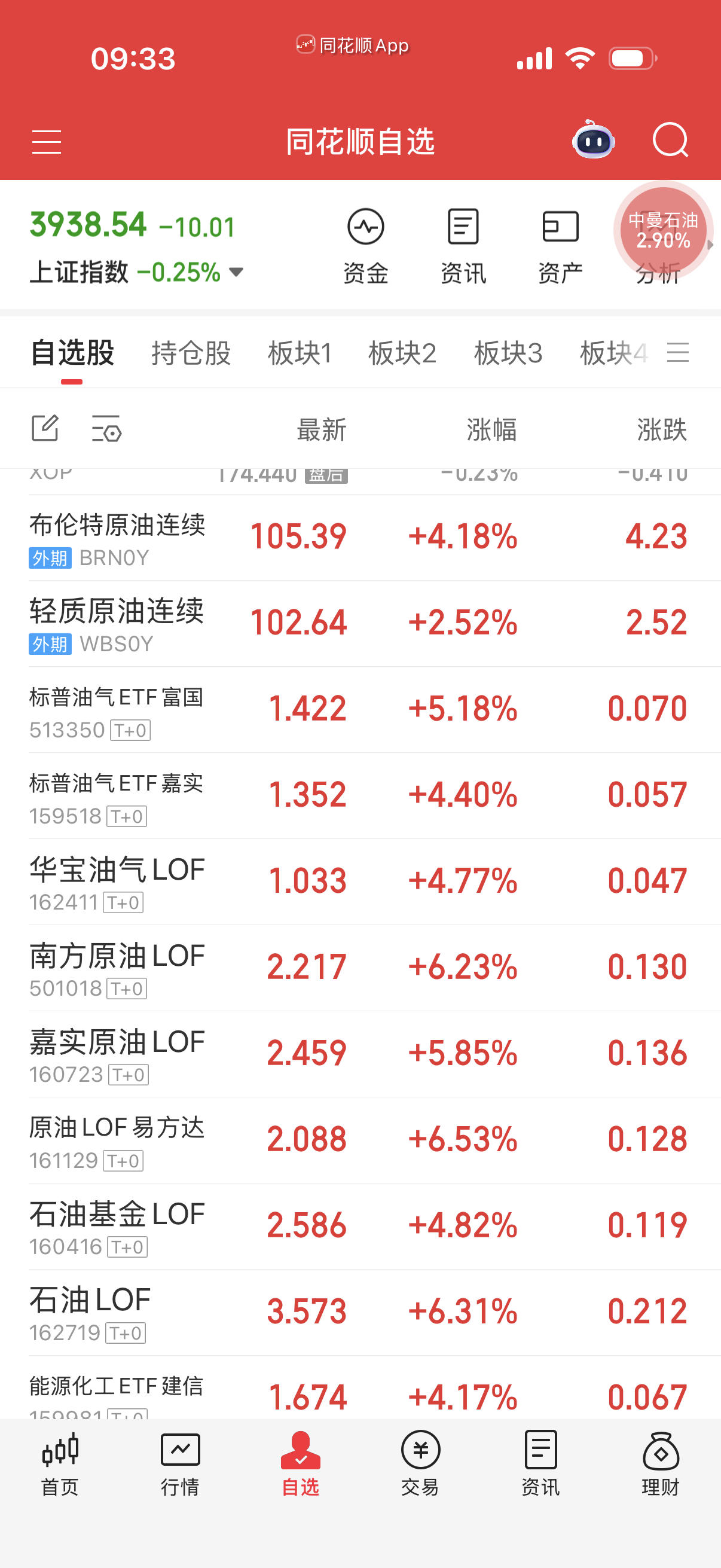This screenshot has height=1568, width=721.
Task: Tap the sort/filter icon beside the edit icon
Action: pos(105,429)
